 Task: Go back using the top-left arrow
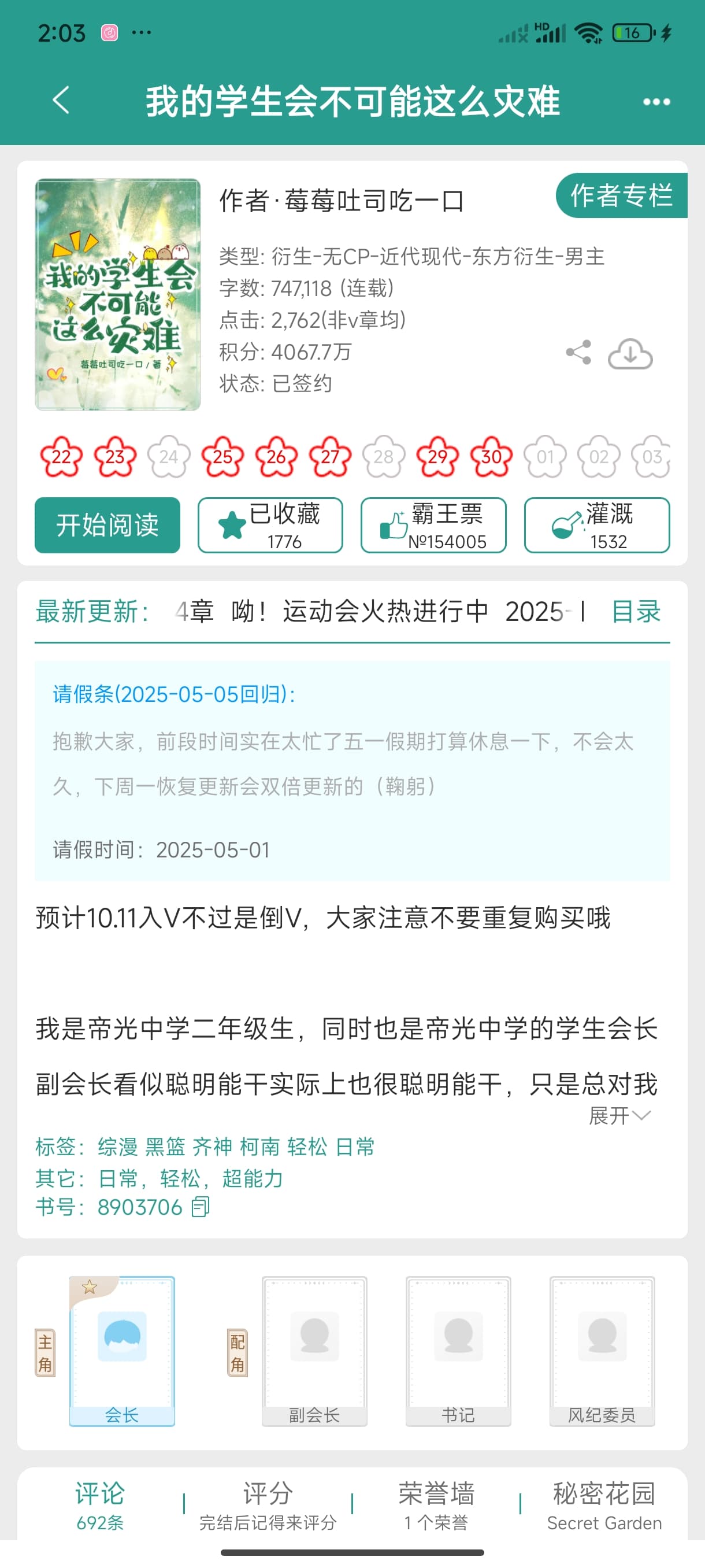61,101
